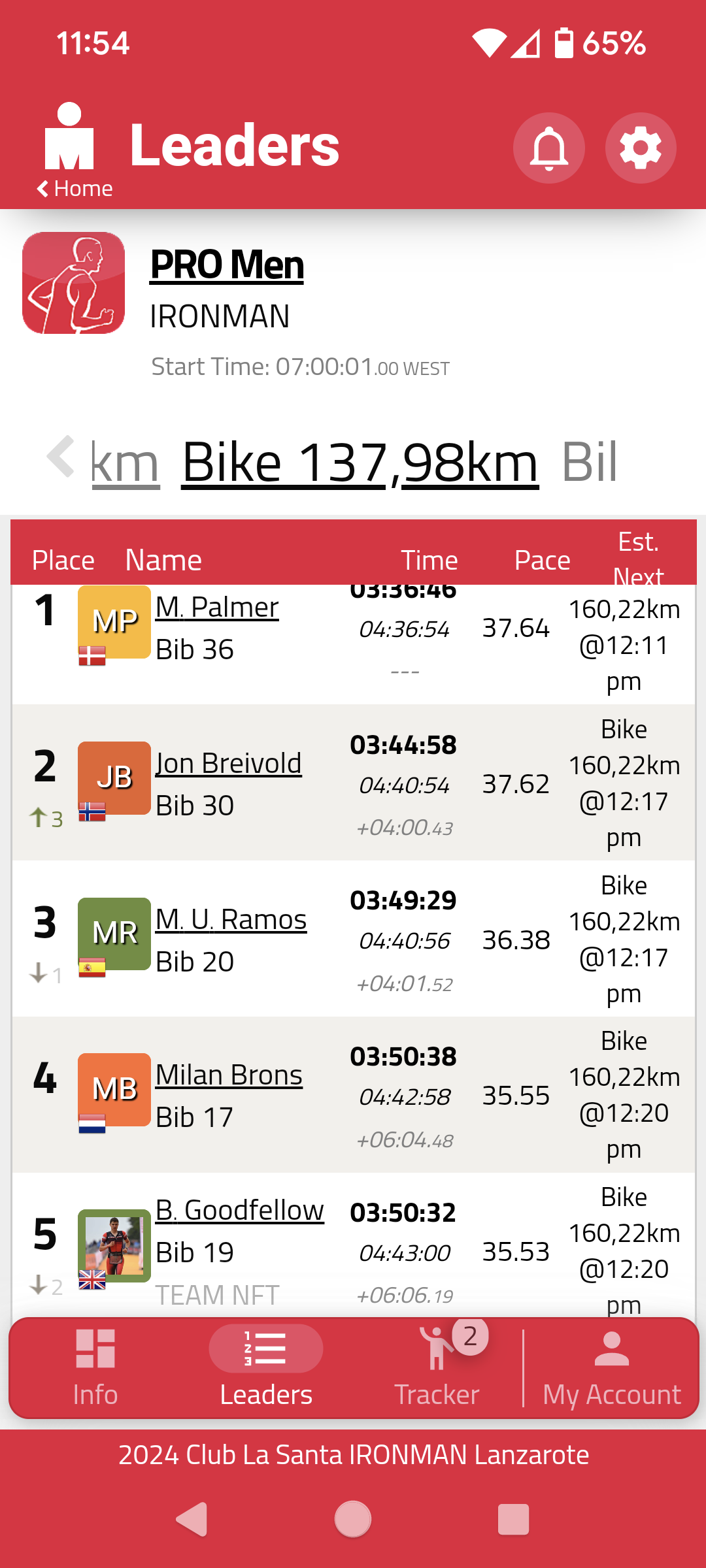The width and height of the screenshot is (706, 1568).
Task: Go to previous split with left chevron
Action: coord(61,457)
